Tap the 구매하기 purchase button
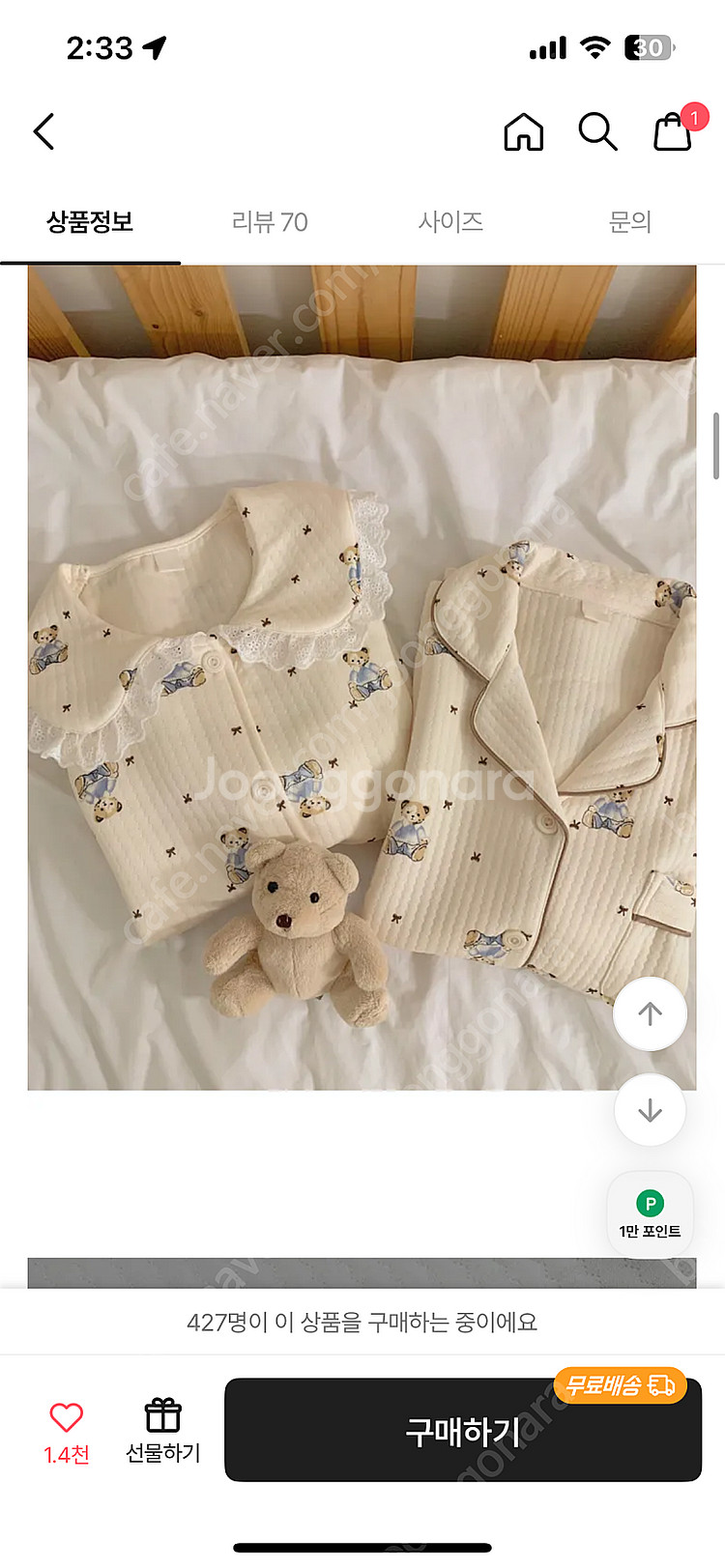This screenshot has width=725, height=1568. tap(462, 1431)
